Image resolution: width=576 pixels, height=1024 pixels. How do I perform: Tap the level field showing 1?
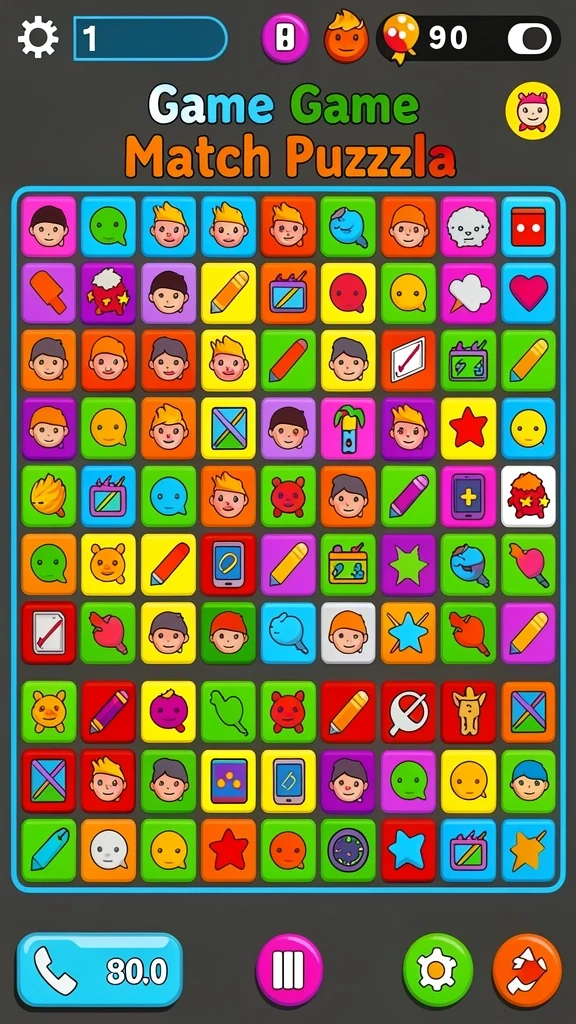click(x=150, y=39)
